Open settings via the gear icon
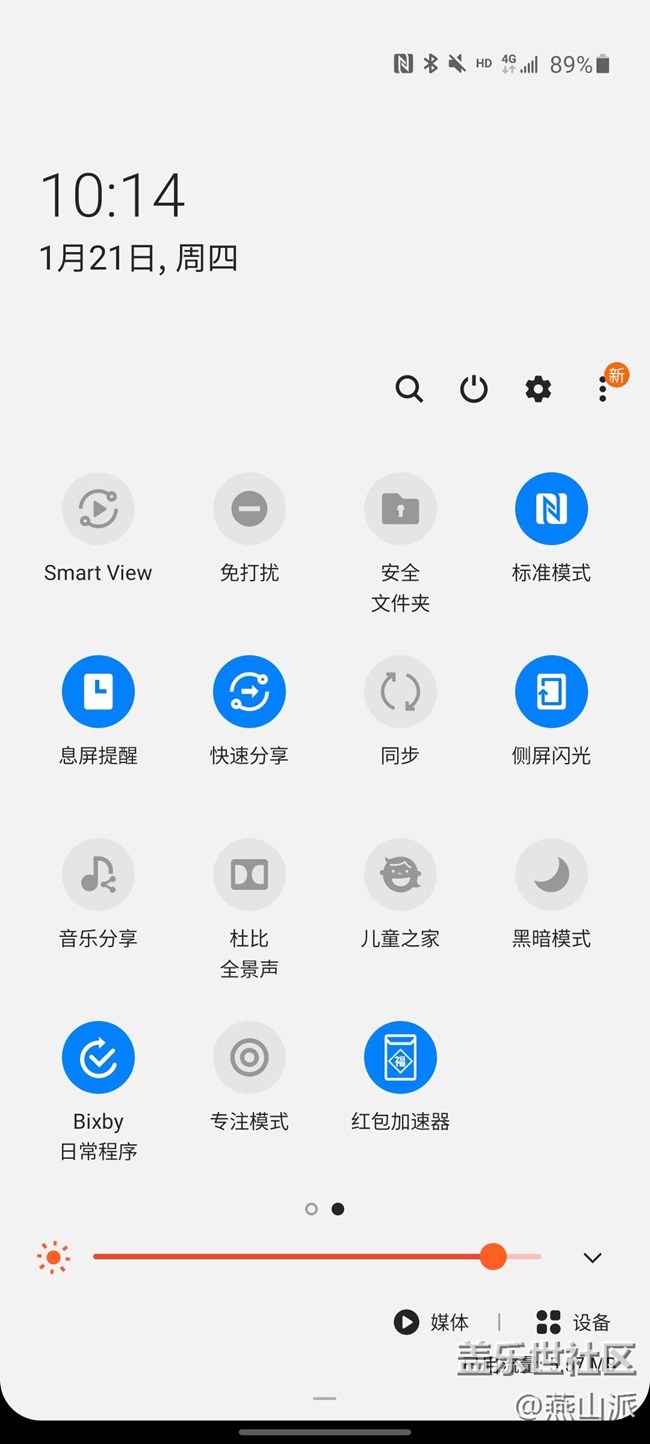Viewport: 650px width, 1444px height. coord(538,388)
